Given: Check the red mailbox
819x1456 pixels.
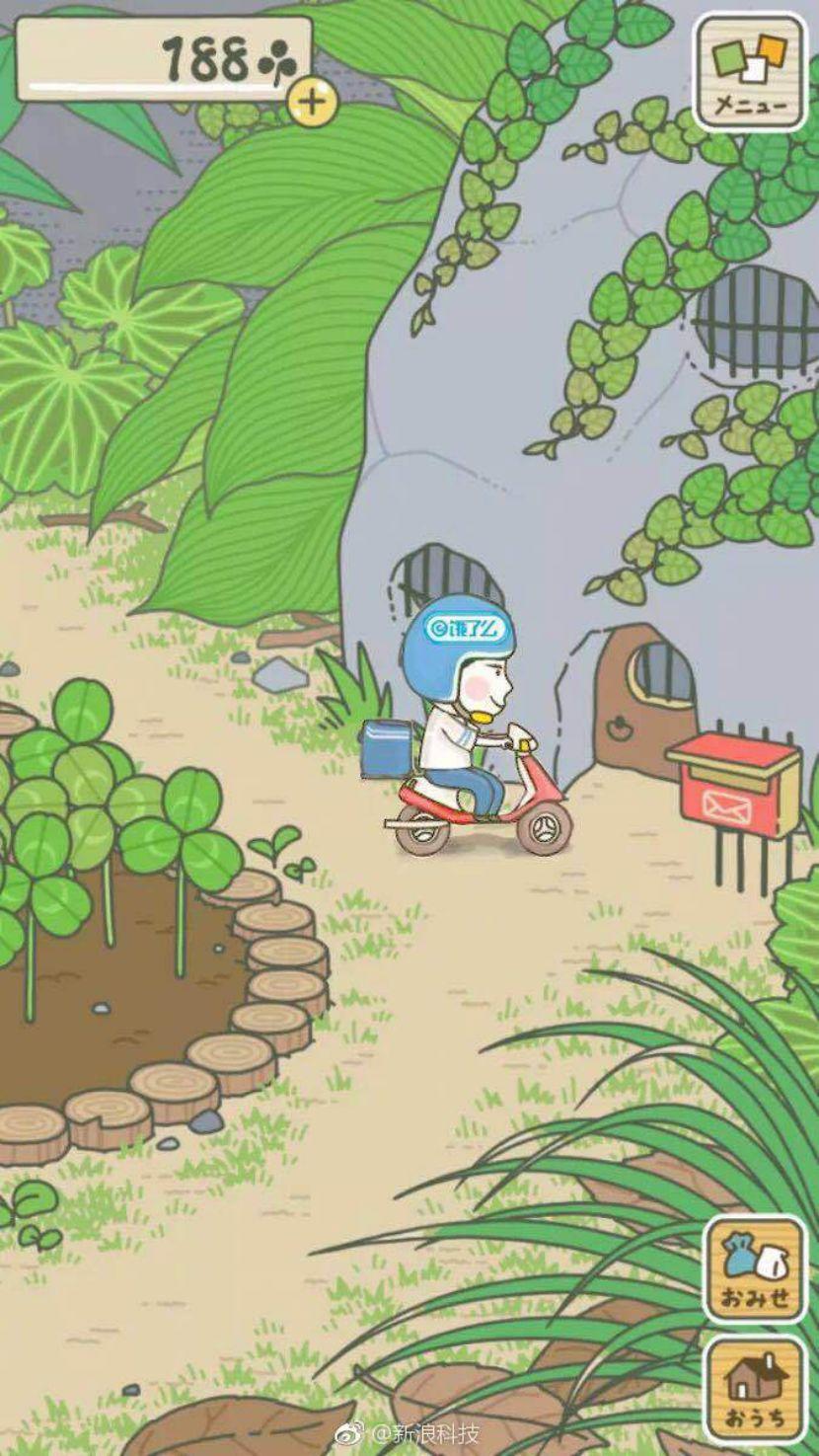Looking at the screenshot, I should click(733, 786).
